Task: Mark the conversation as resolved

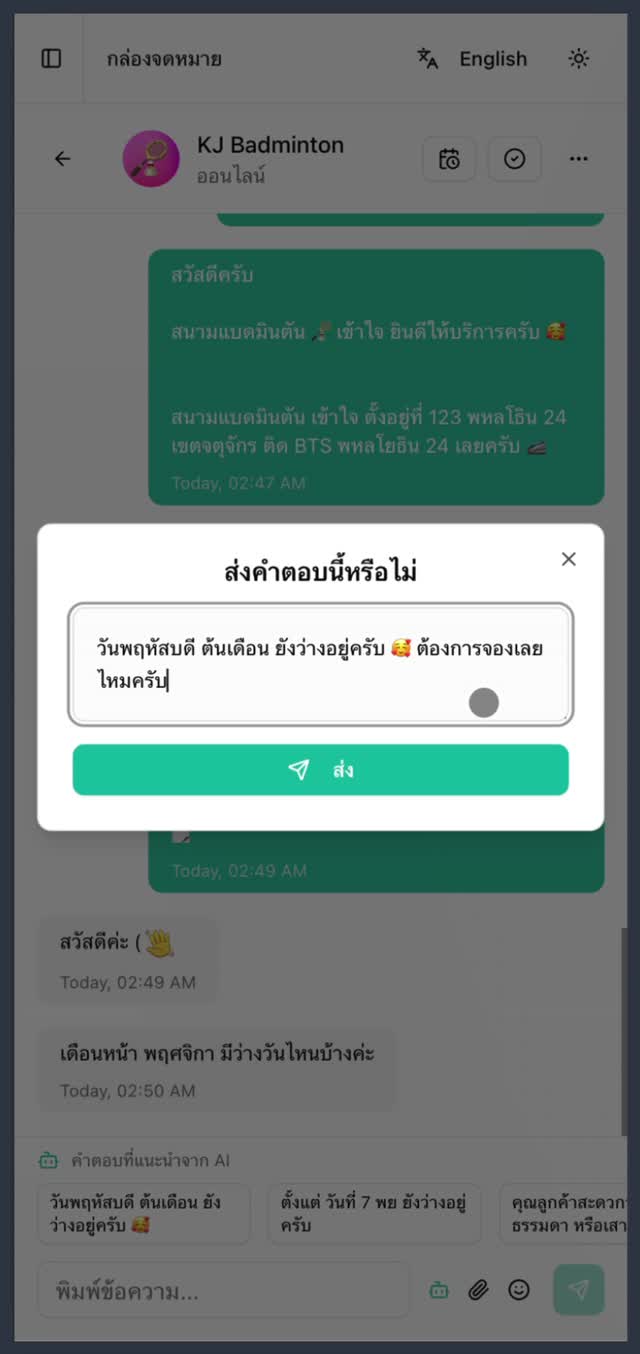Action: pyautogui.click(x=515, y=159)
